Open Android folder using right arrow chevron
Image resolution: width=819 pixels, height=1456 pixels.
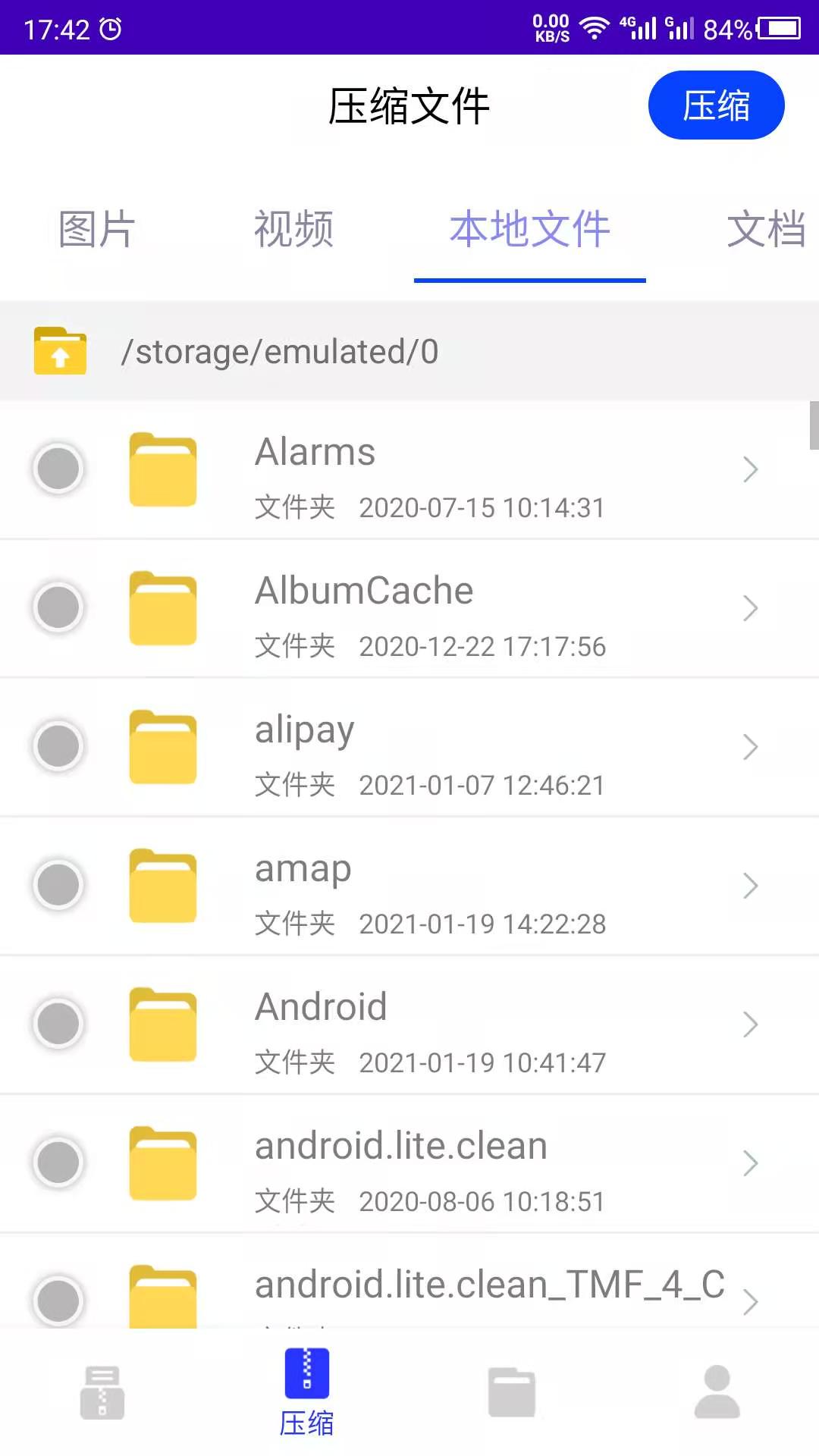click(750, 1024)
